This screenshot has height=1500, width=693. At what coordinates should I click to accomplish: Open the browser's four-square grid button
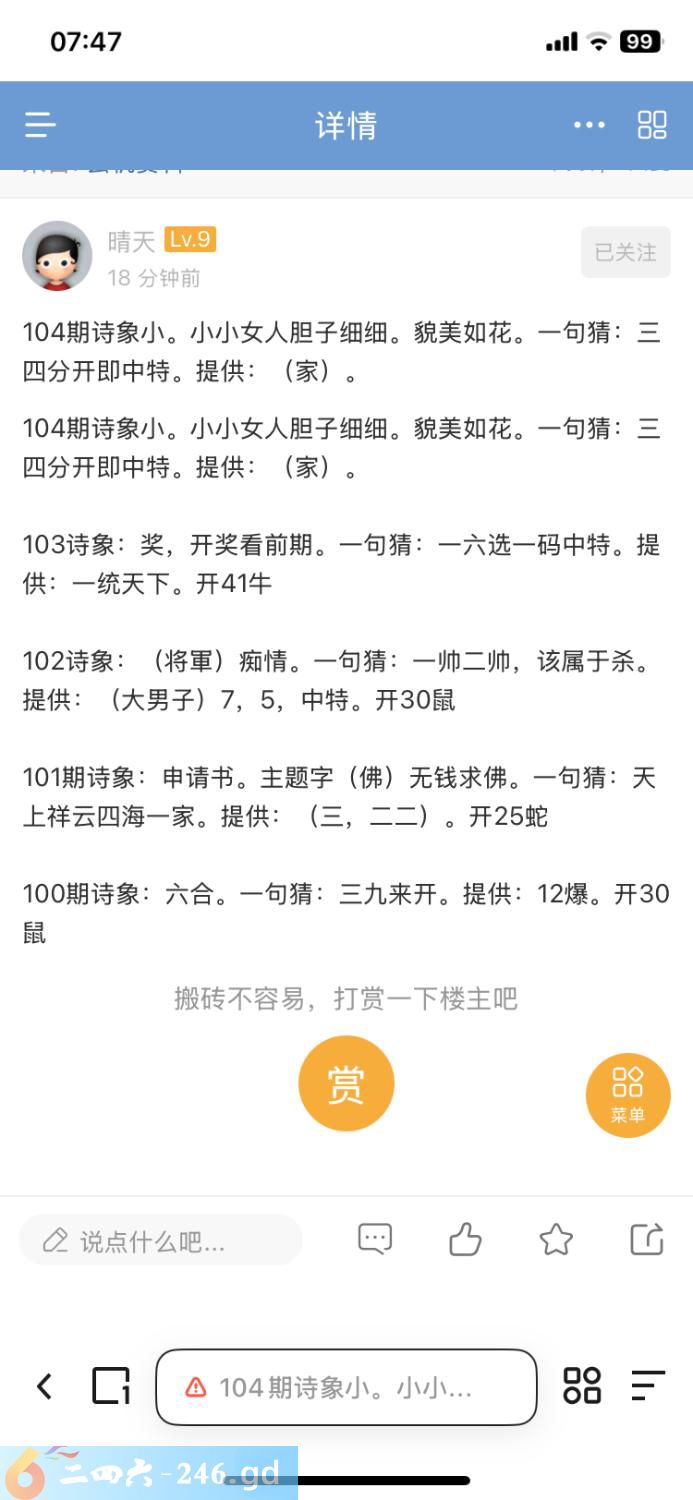pyautogui.click(x=582, y=1386)
